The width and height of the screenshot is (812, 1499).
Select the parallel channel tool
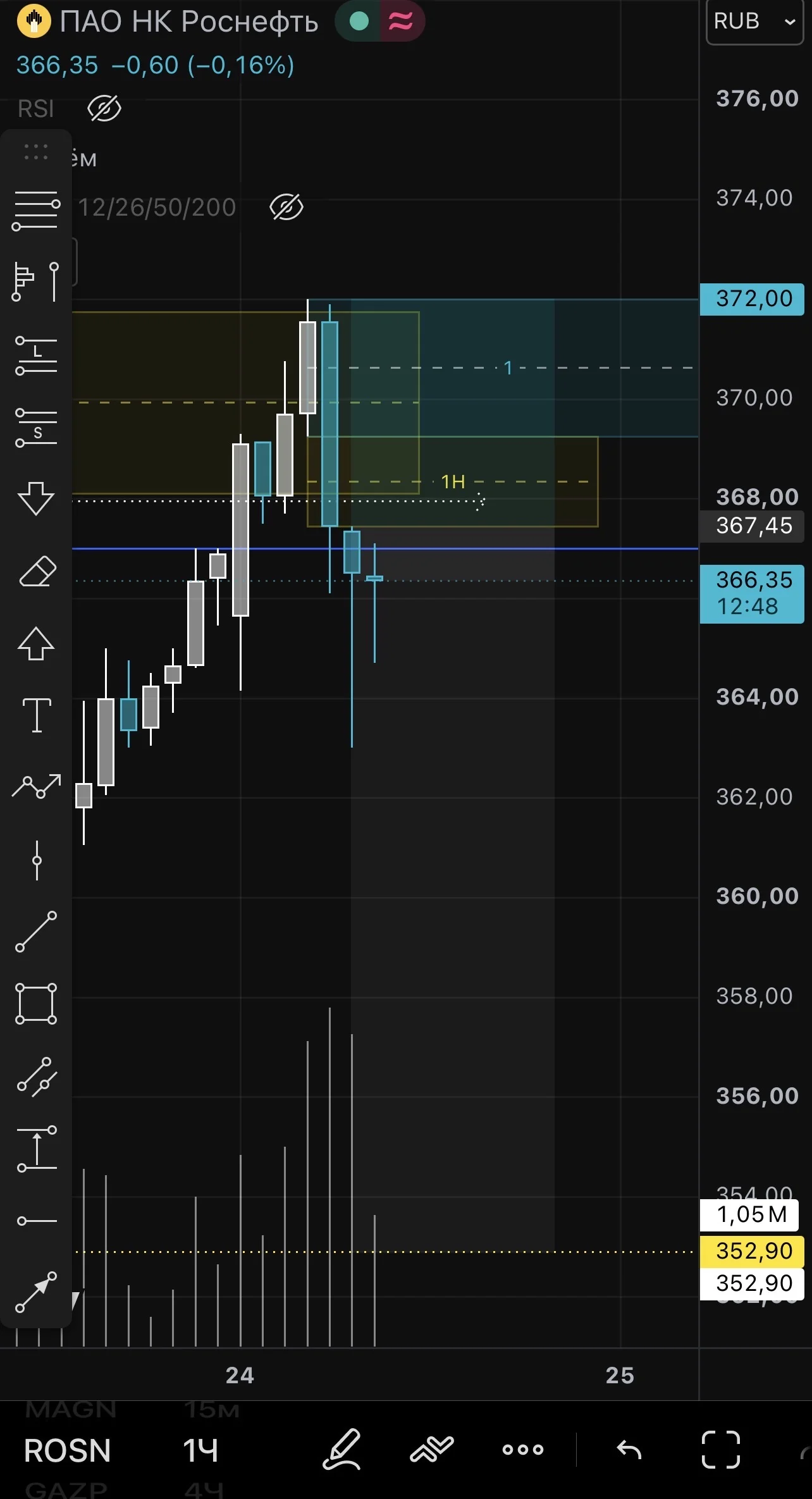tap(37, 1076)
